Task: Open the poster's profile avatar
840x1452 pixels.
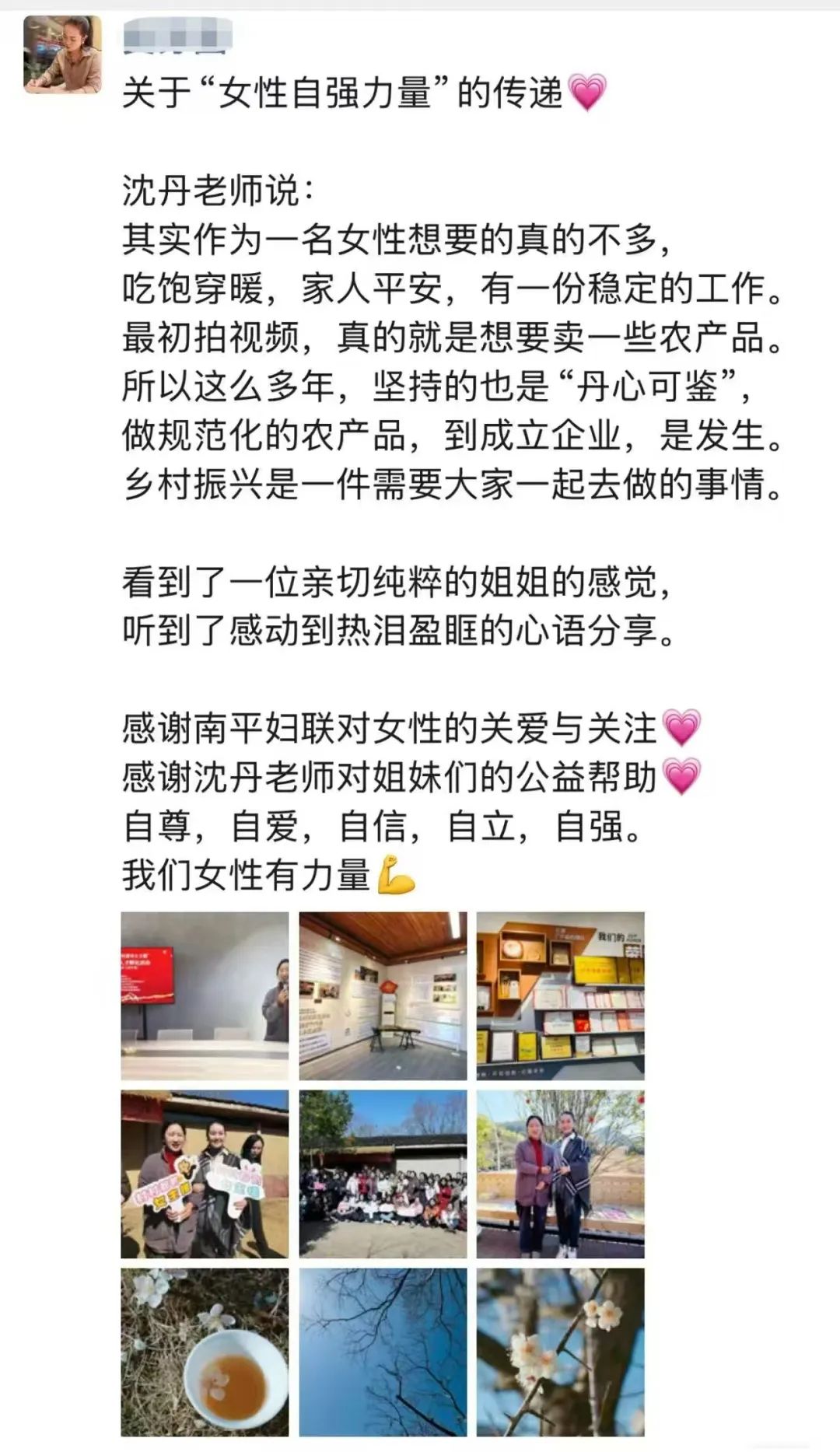Action: point(62,54)
